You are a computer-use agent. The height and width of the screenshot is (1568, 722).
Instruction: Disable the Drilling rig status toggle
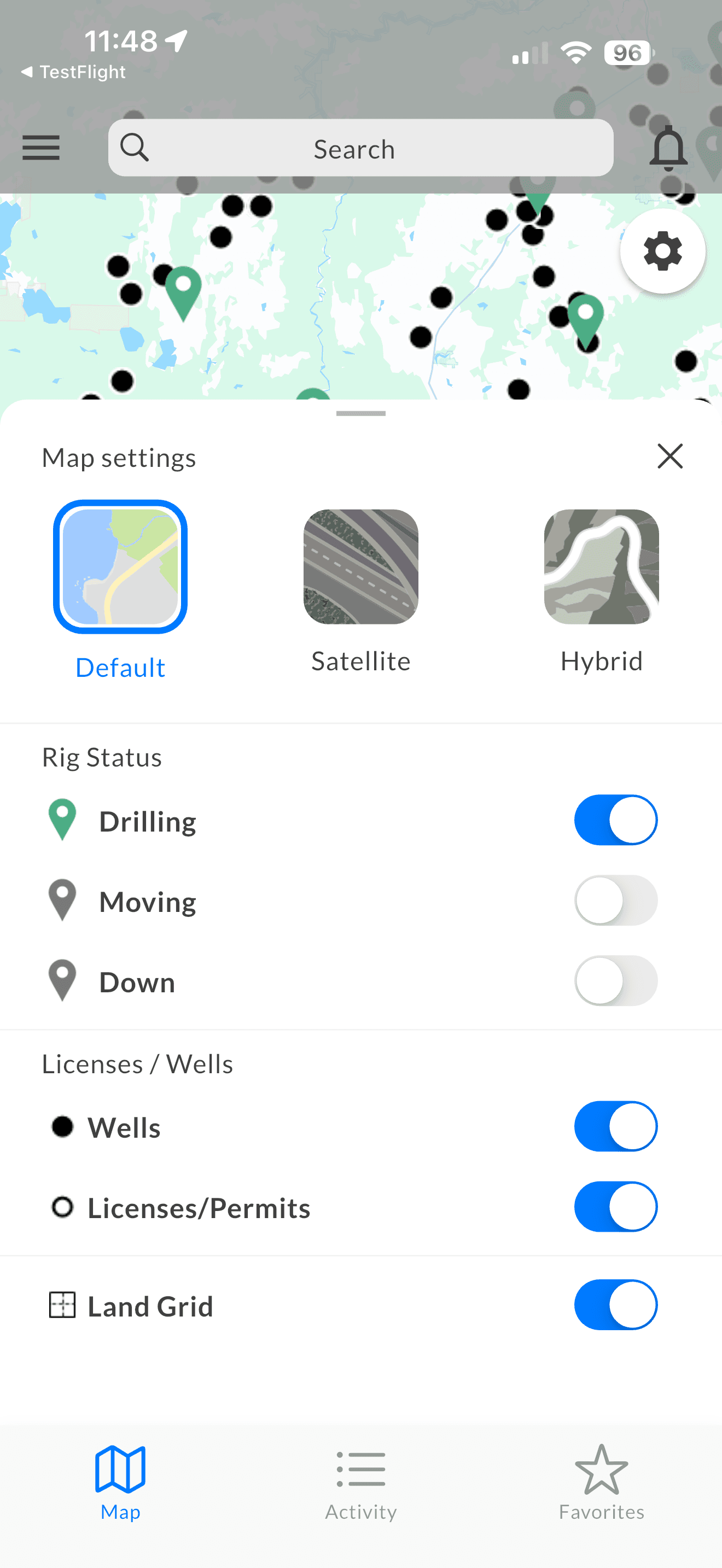point(615,820)
